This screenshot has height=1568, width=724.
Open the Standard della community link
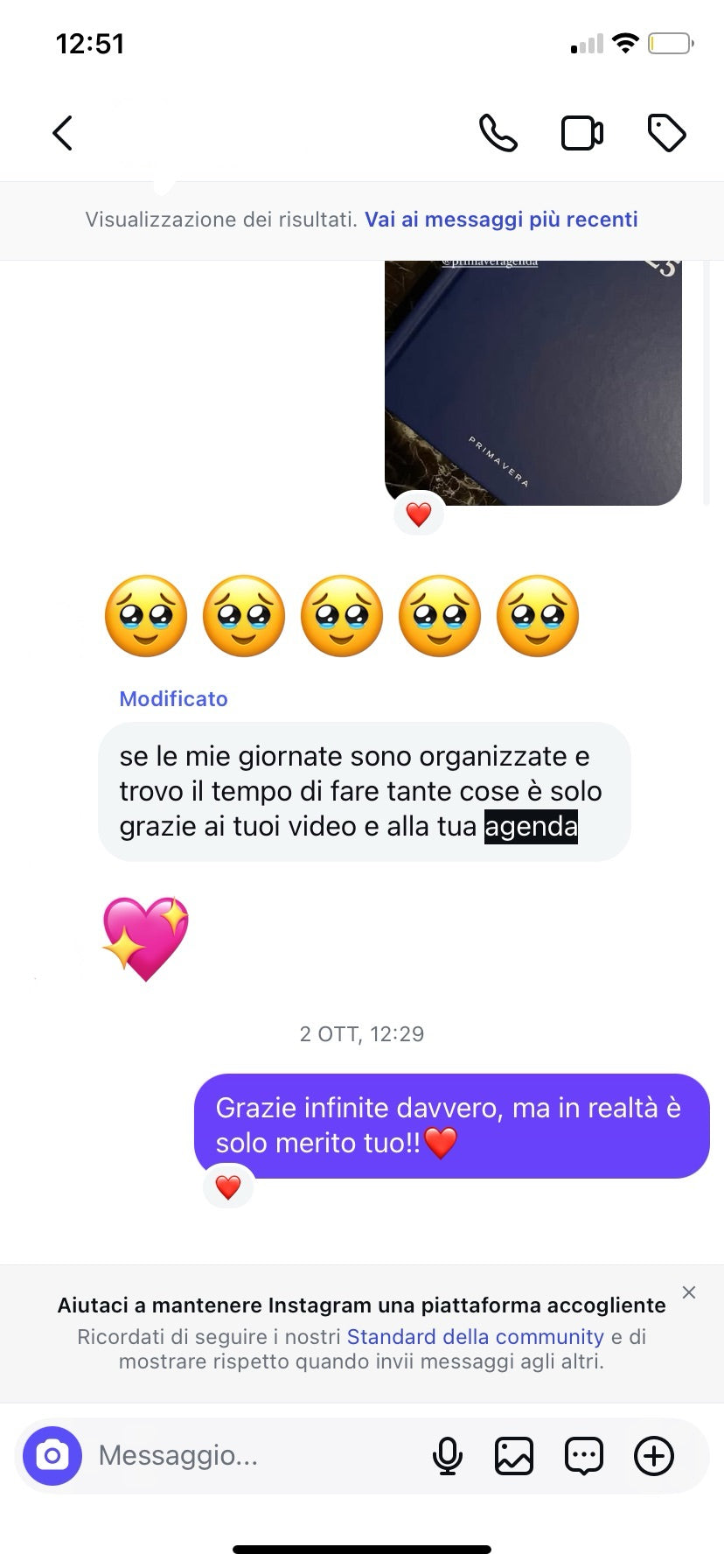[x=475, y=1337]
